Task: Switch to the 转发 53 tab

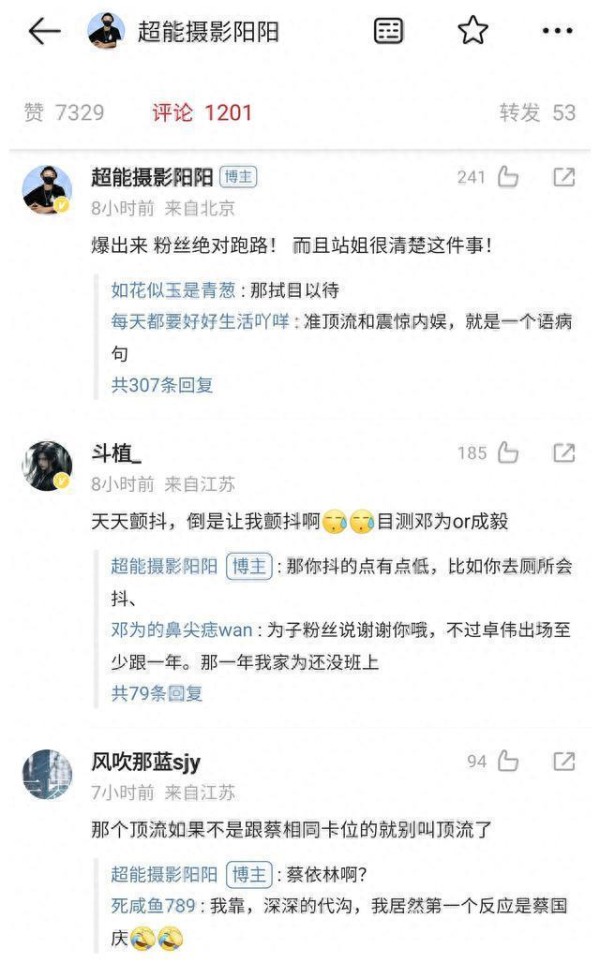Action: coord(537,112)
